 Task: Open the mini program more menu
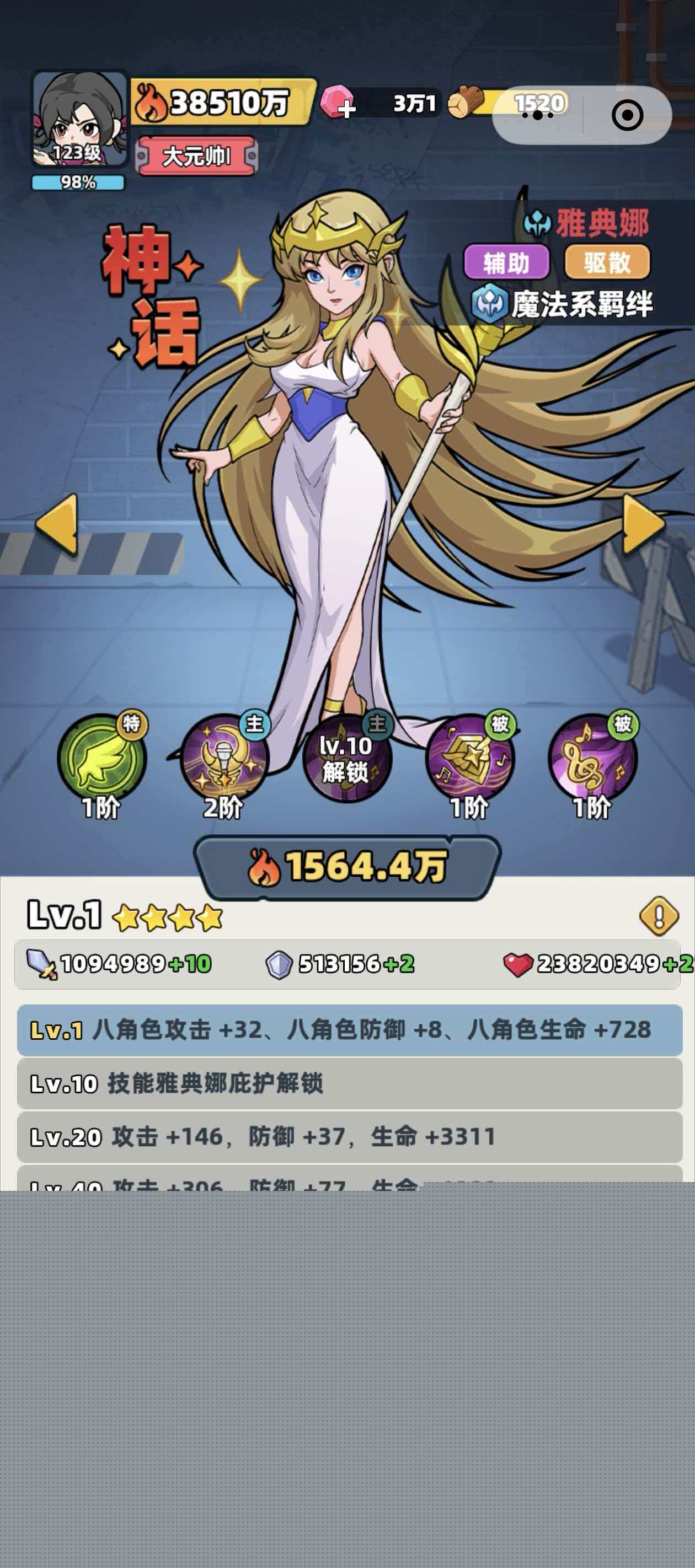[x=538, y=115]
